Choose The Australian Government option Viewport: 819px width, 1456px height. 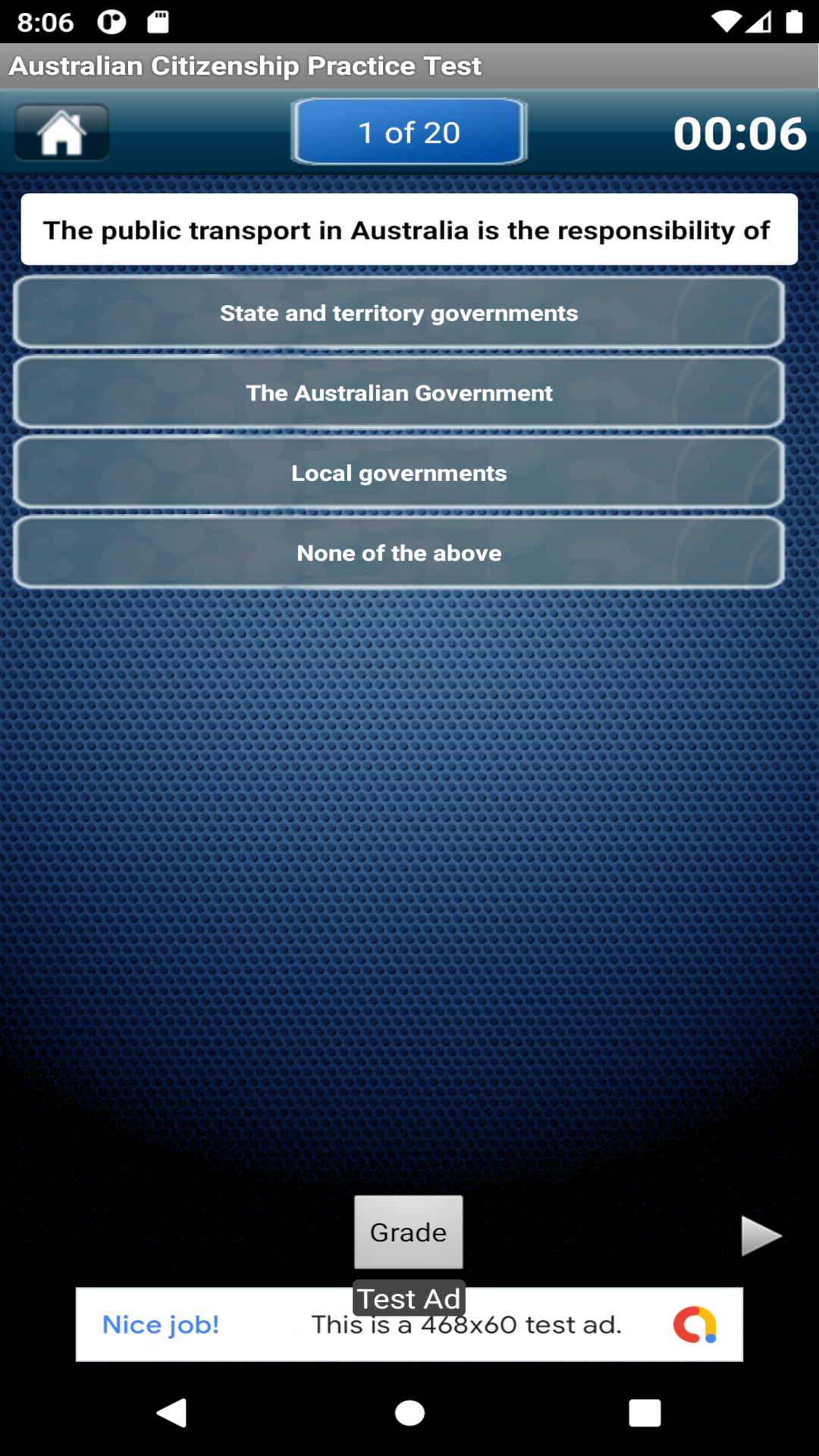(398, 393)
